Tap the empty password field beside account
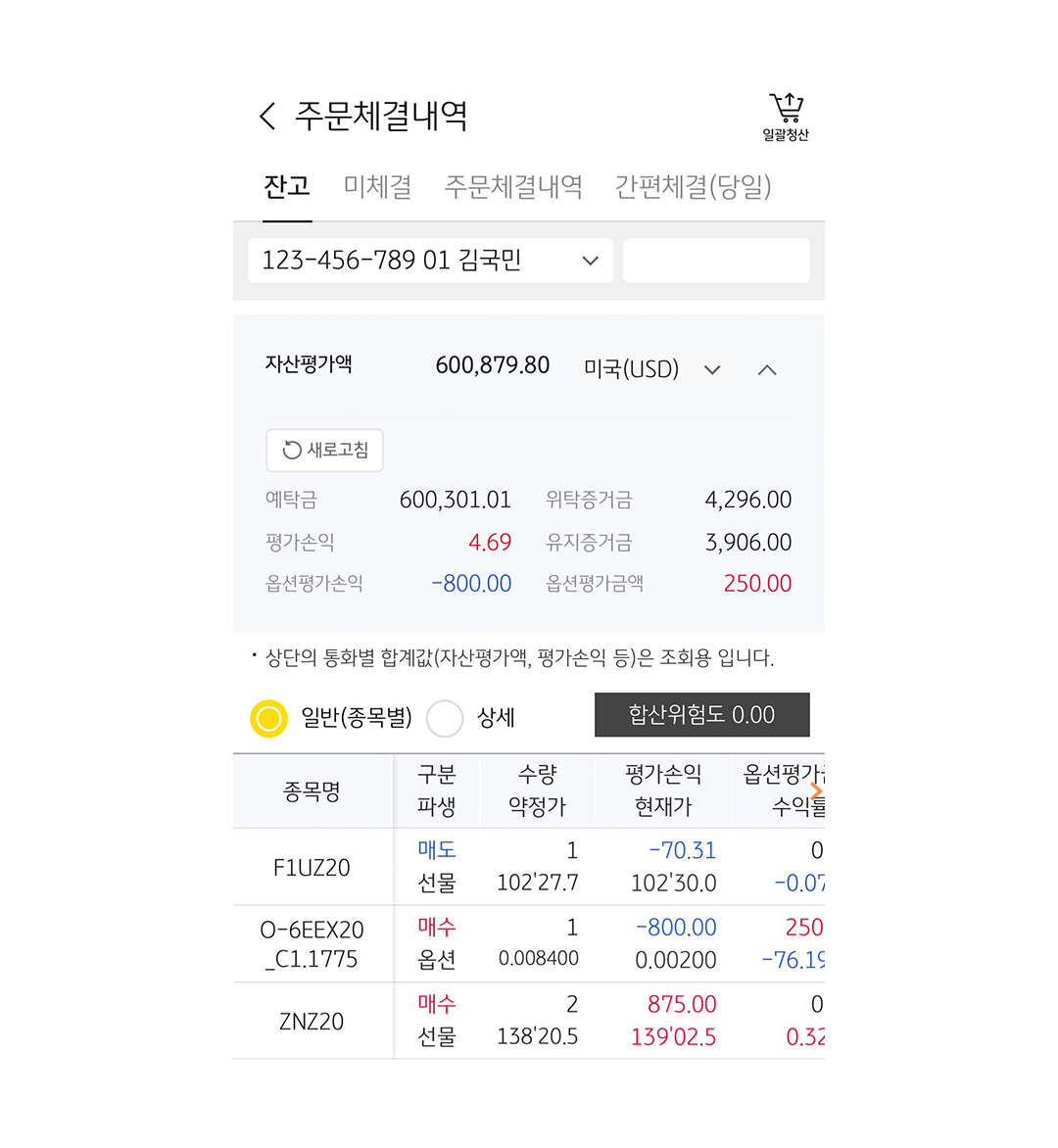 (716, 261)
